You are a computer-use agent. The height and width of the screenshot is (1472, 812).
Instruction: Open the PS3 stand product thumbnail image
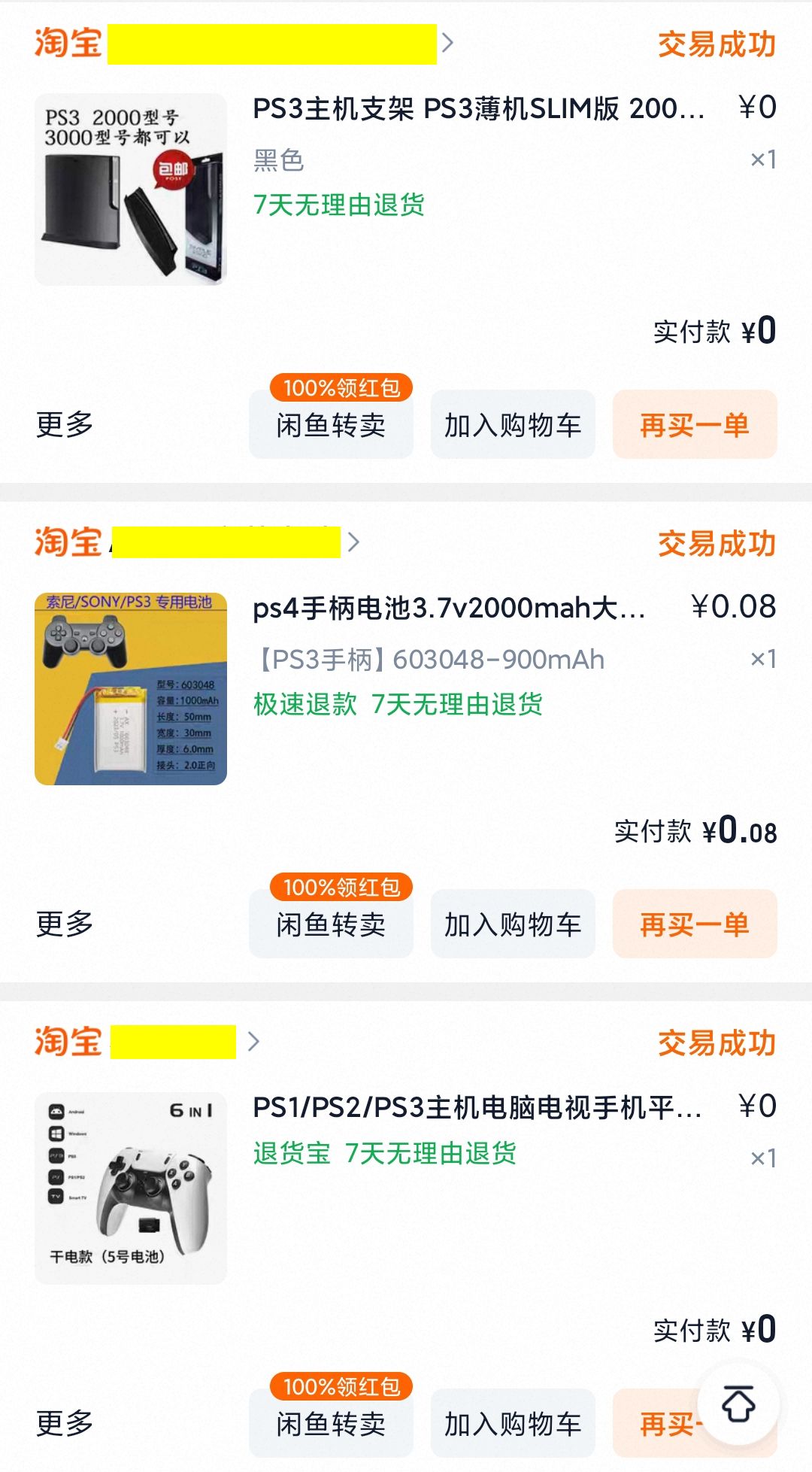131,190
